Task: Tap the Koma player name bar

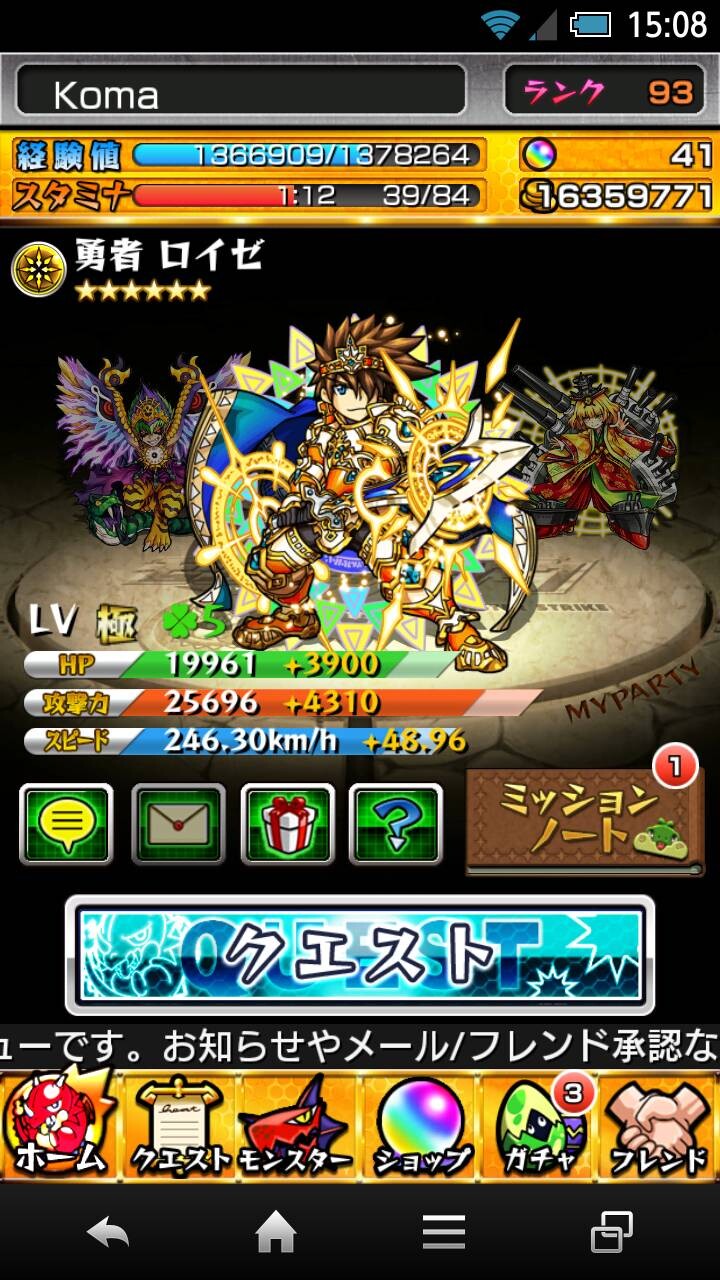Action: coord(241,93)
